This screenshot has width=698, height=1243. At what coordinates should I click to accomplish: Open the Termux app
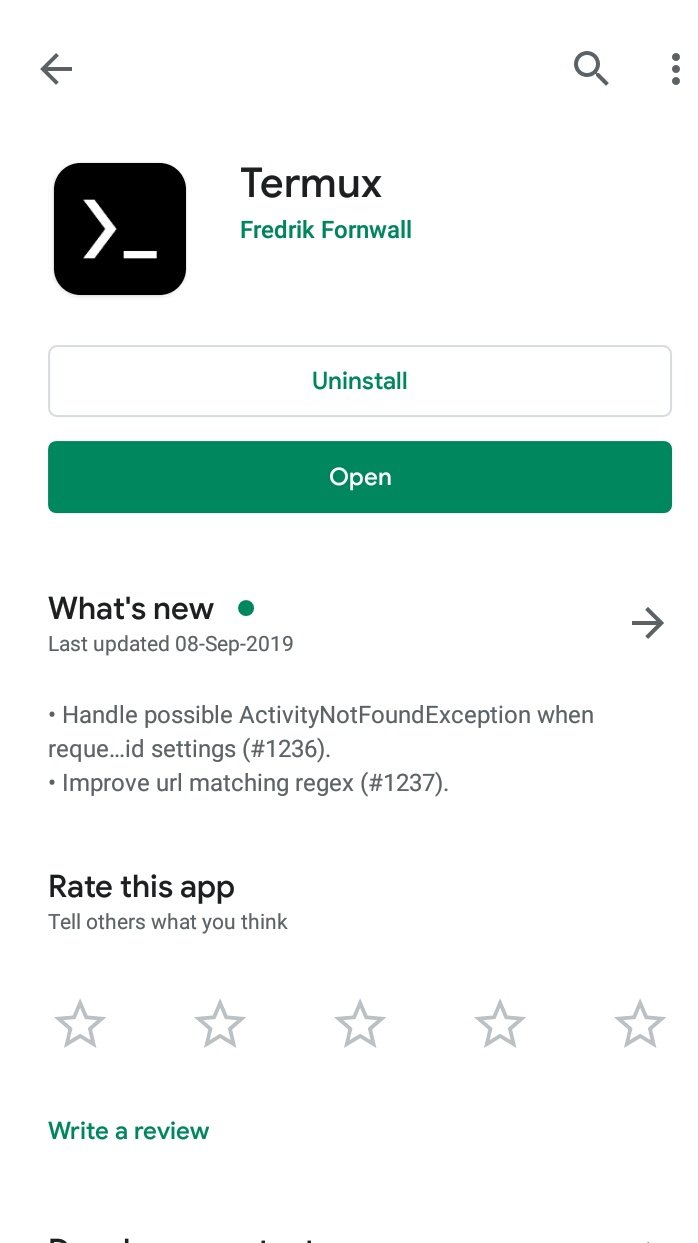pyautogui.click(x=360, y=477)
